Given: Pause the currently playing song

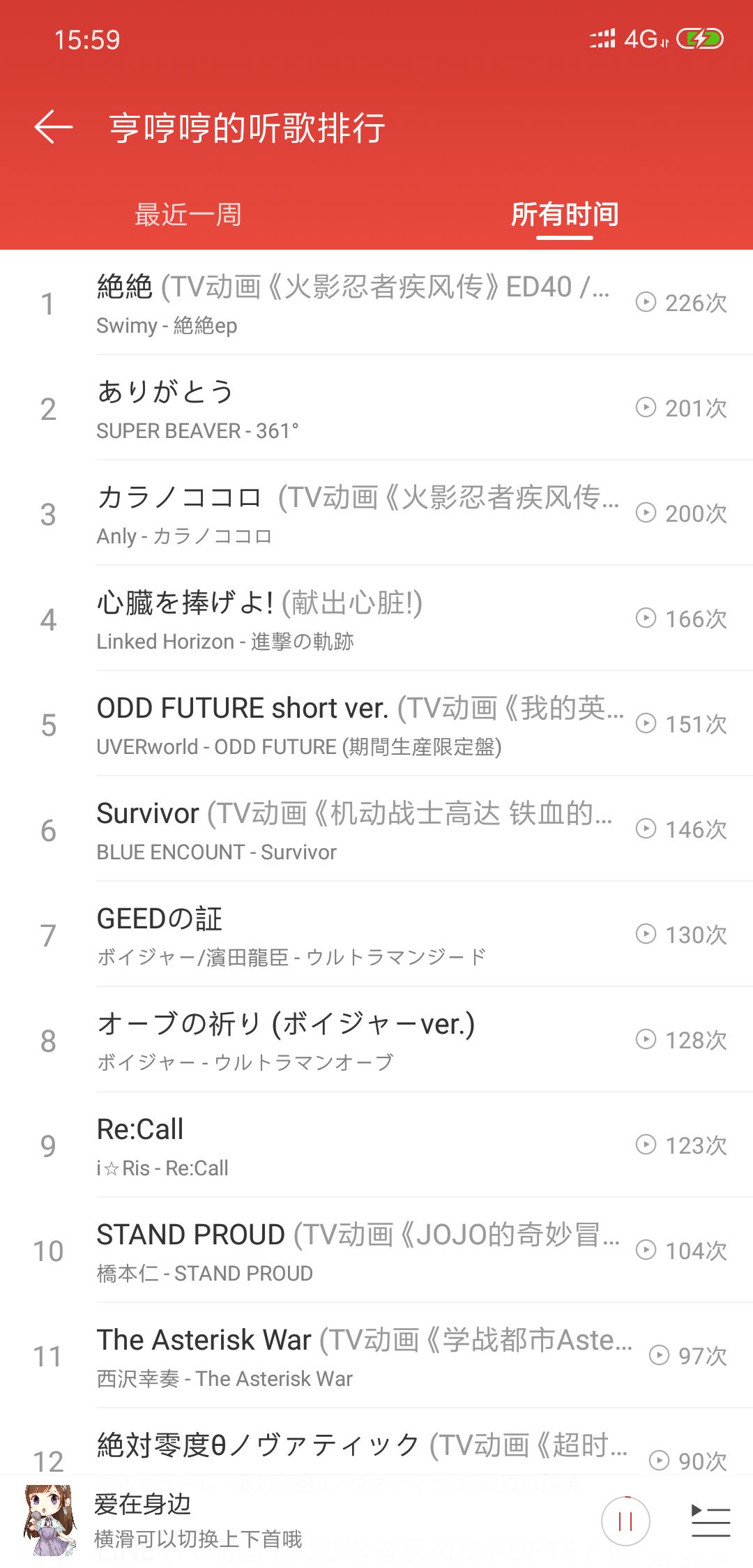Looking at the screenshot, I should pyautogui.click(x=625, y=1521).
